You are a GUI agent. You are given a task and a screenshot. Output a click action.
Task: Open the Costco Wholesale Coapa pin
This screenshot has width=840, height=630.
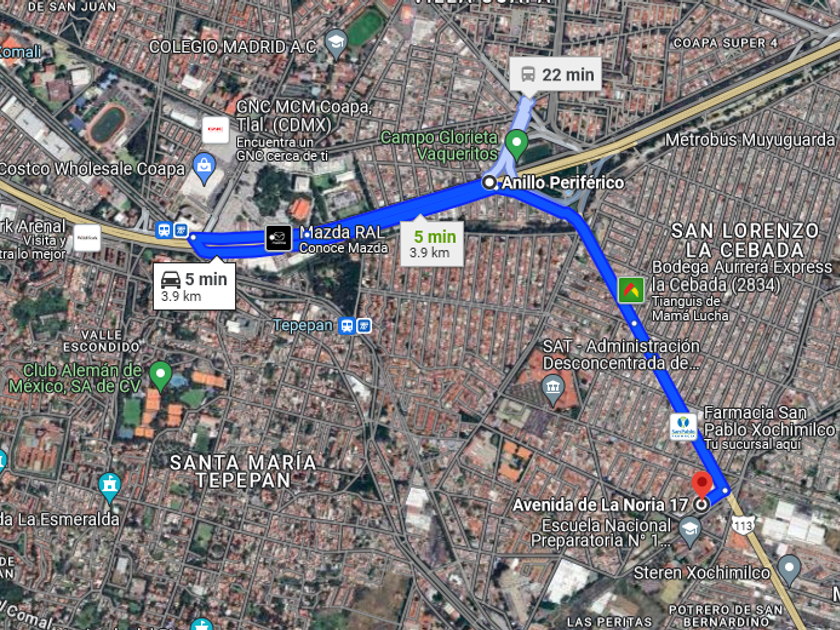tap(204, 165)
